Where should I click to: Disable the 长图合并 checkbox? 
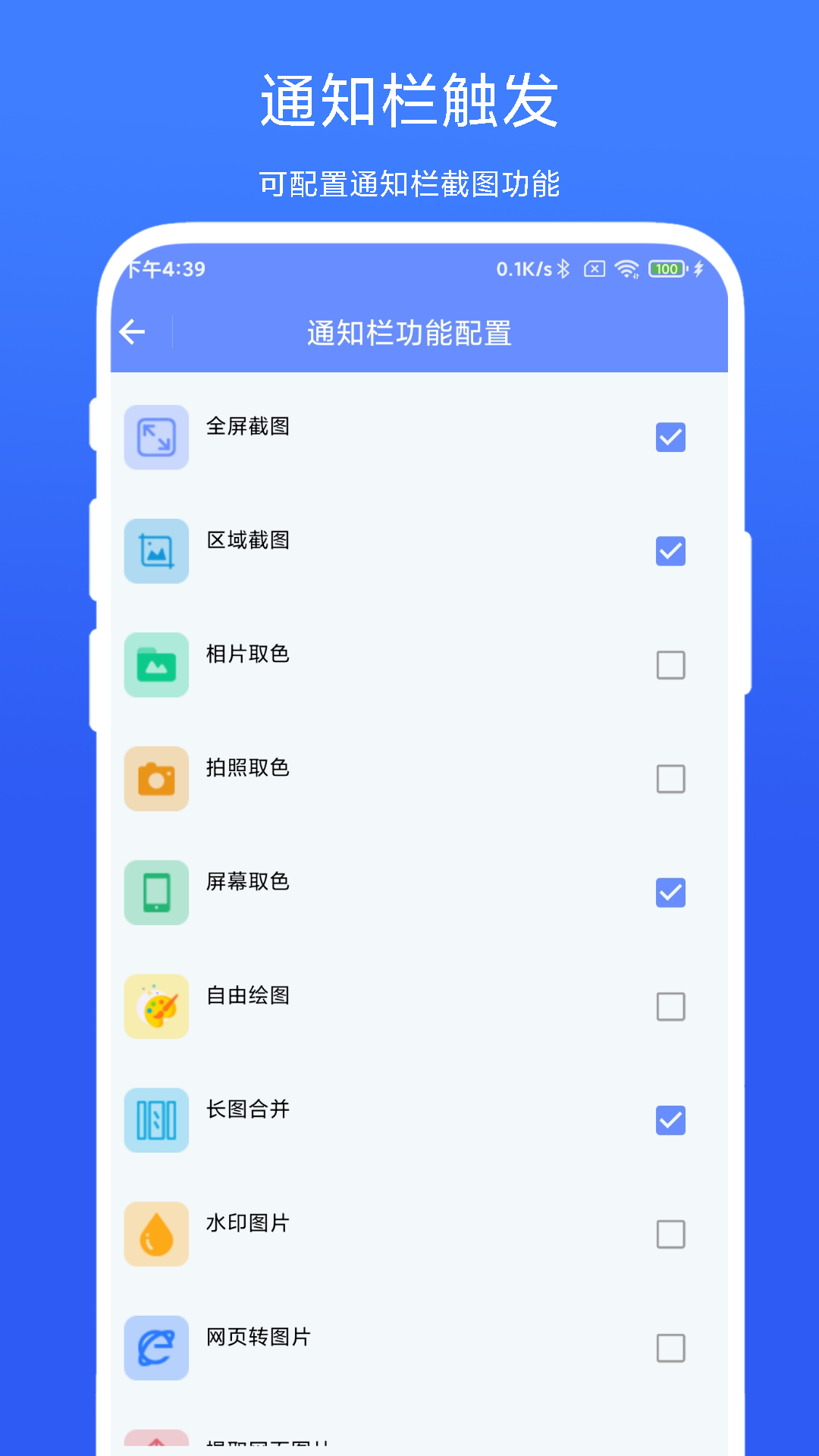pos(670,1120)
